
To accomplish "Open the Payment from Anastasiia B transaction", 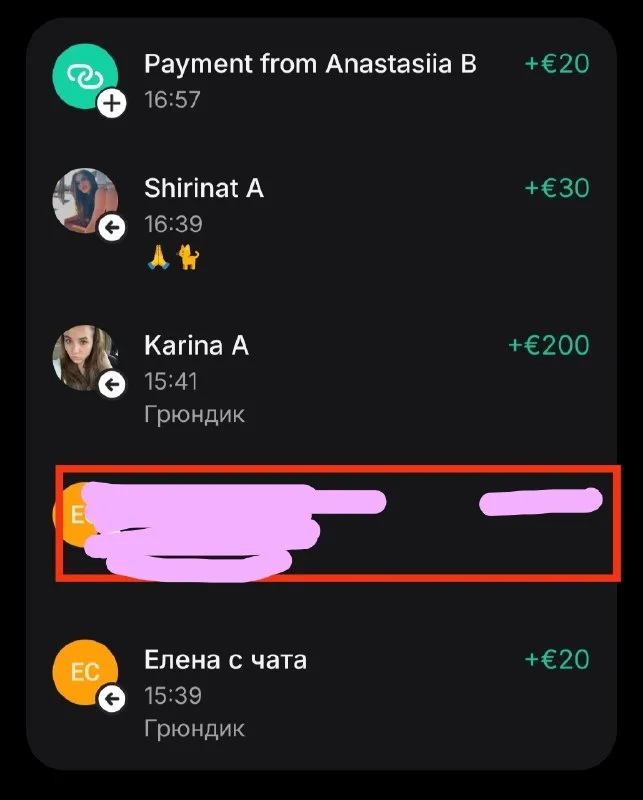I will 321,80.
